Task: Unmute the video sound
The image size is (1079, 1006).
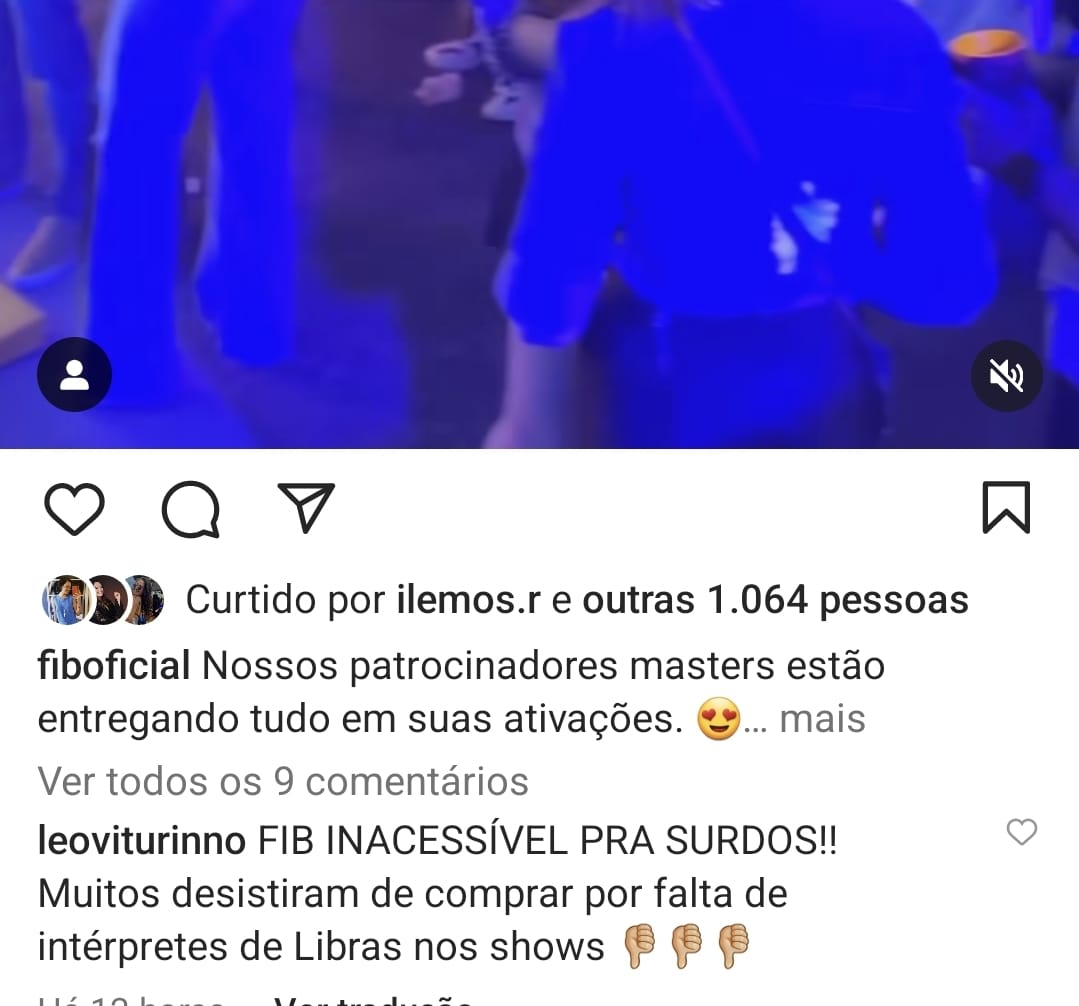Action: click(1006, 376)
